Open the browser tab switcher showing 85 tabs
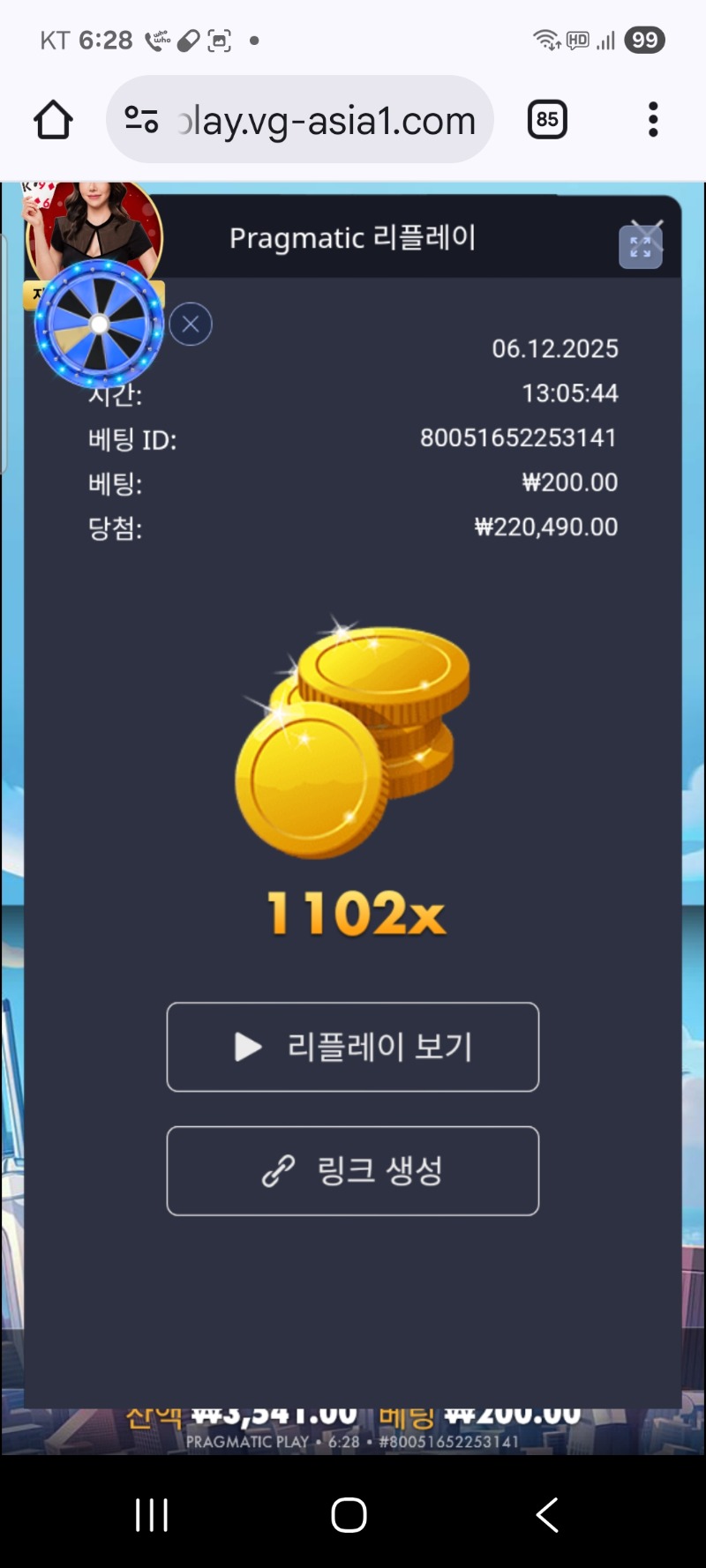Screen dimensions: 706x1568 [x=546, y=119]
